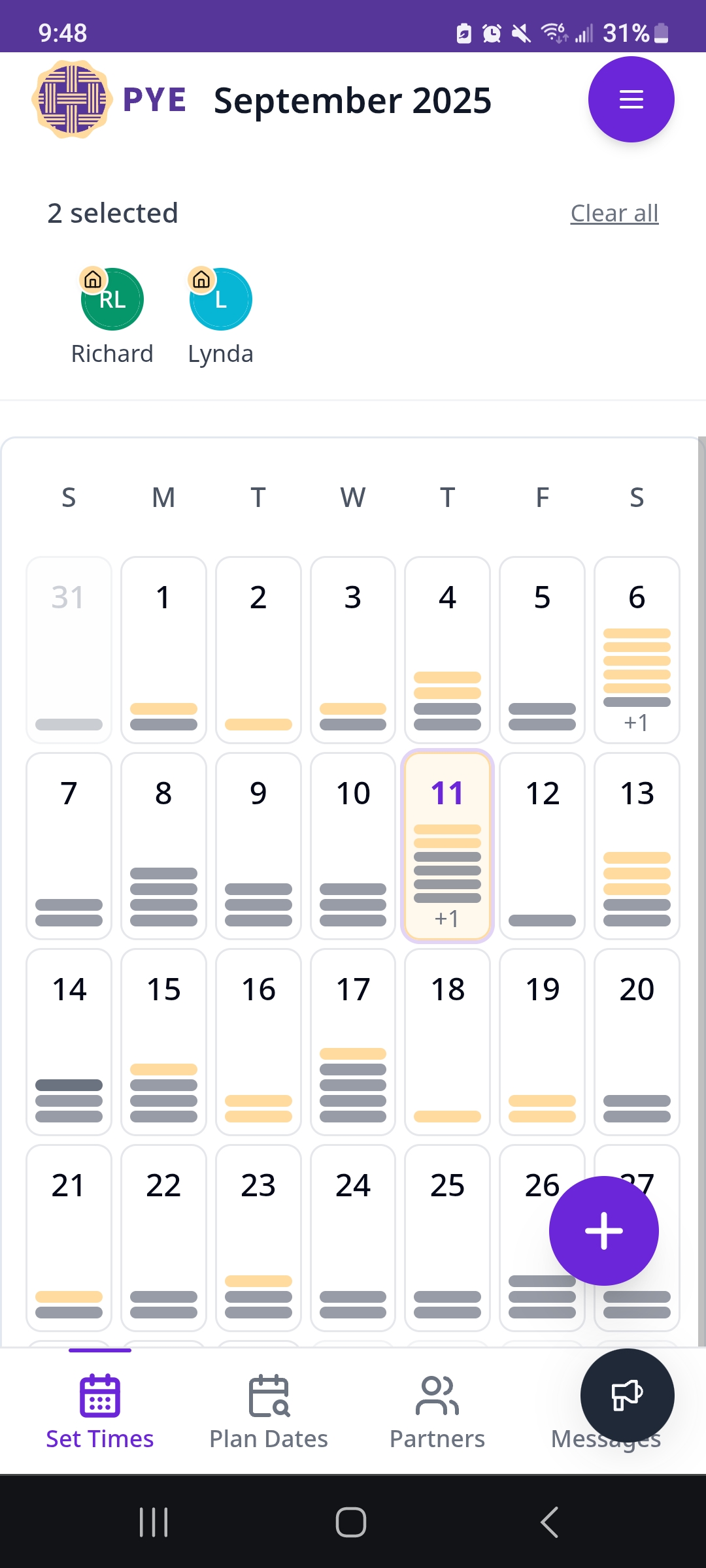Select Richard's avatar to deselect him
This screenshot has height=1568, width=706.
112,299
